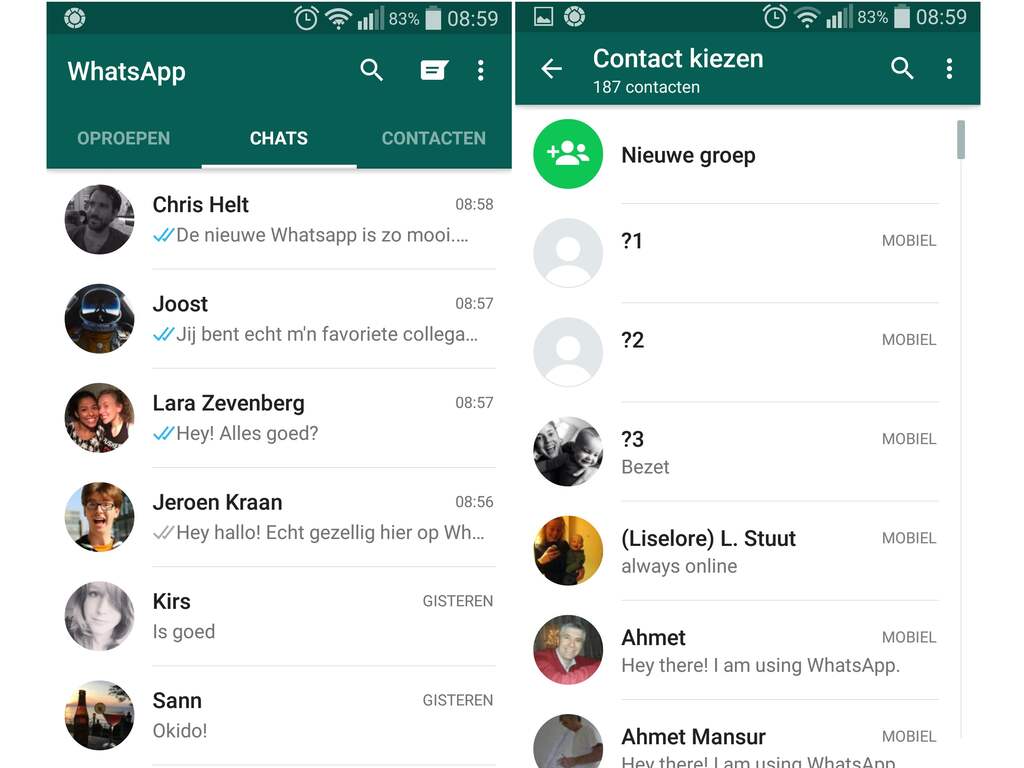This screenshot has height=768, width=1024.
Task: Create a Nieuwe groep
Action: (x=688, y=155)
